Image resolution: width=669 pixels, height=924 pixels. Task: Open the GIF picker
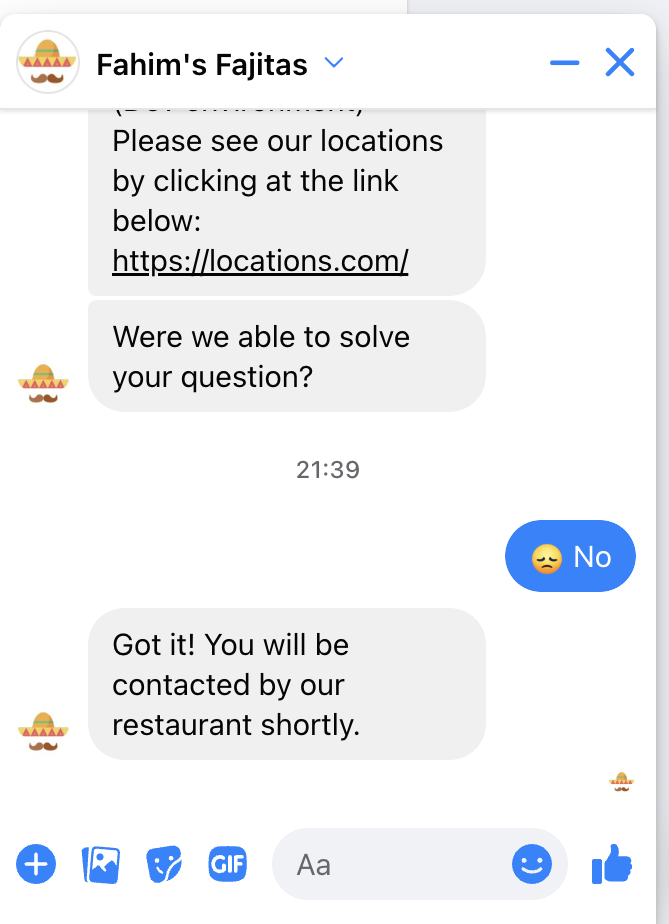[227, 864]
